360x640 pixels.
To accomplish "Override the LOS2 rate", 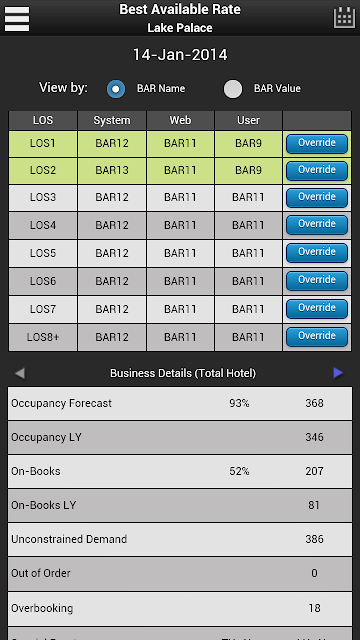I will pos(317,171).
